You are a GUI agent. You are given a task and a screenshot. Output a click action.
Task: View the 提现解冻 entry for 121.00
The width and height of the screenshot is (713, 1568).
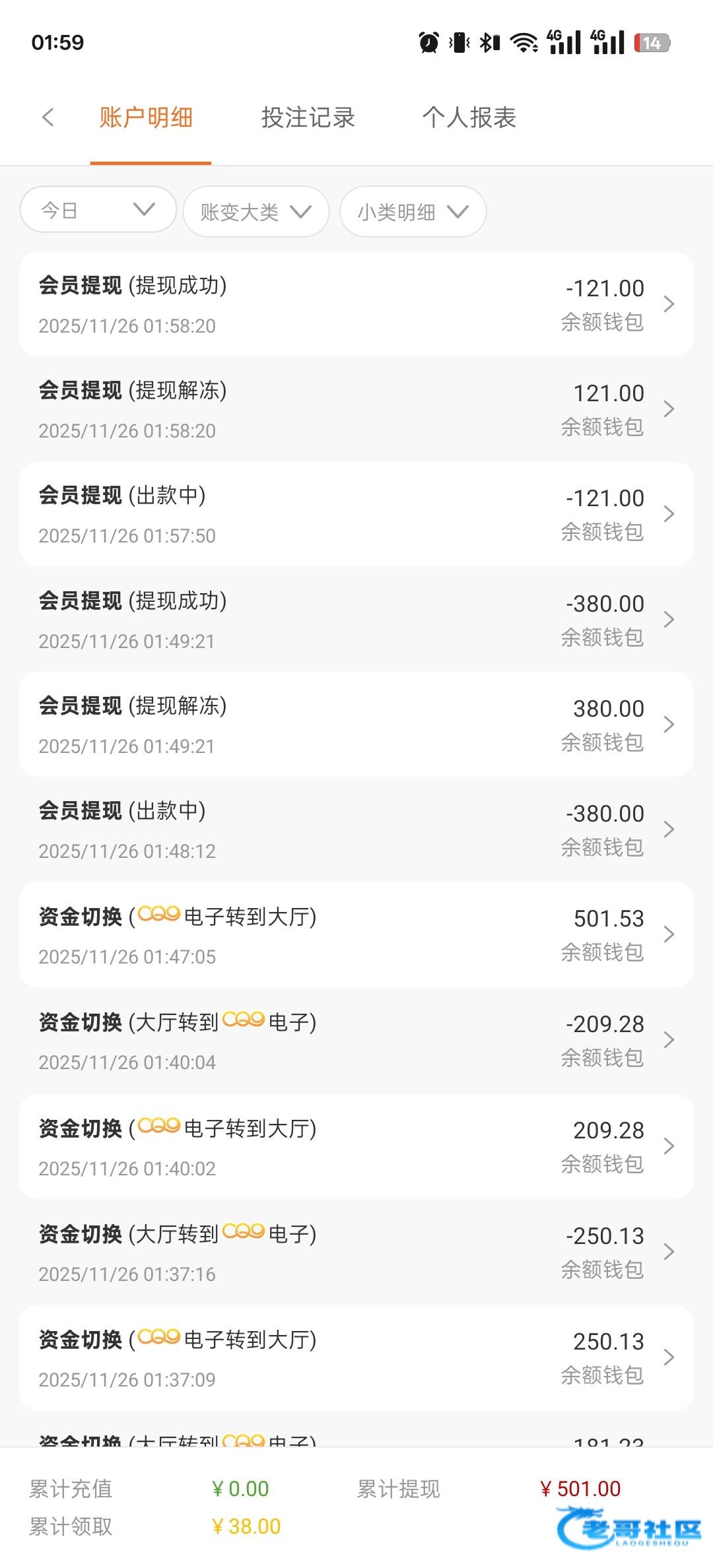pos(356,409)
